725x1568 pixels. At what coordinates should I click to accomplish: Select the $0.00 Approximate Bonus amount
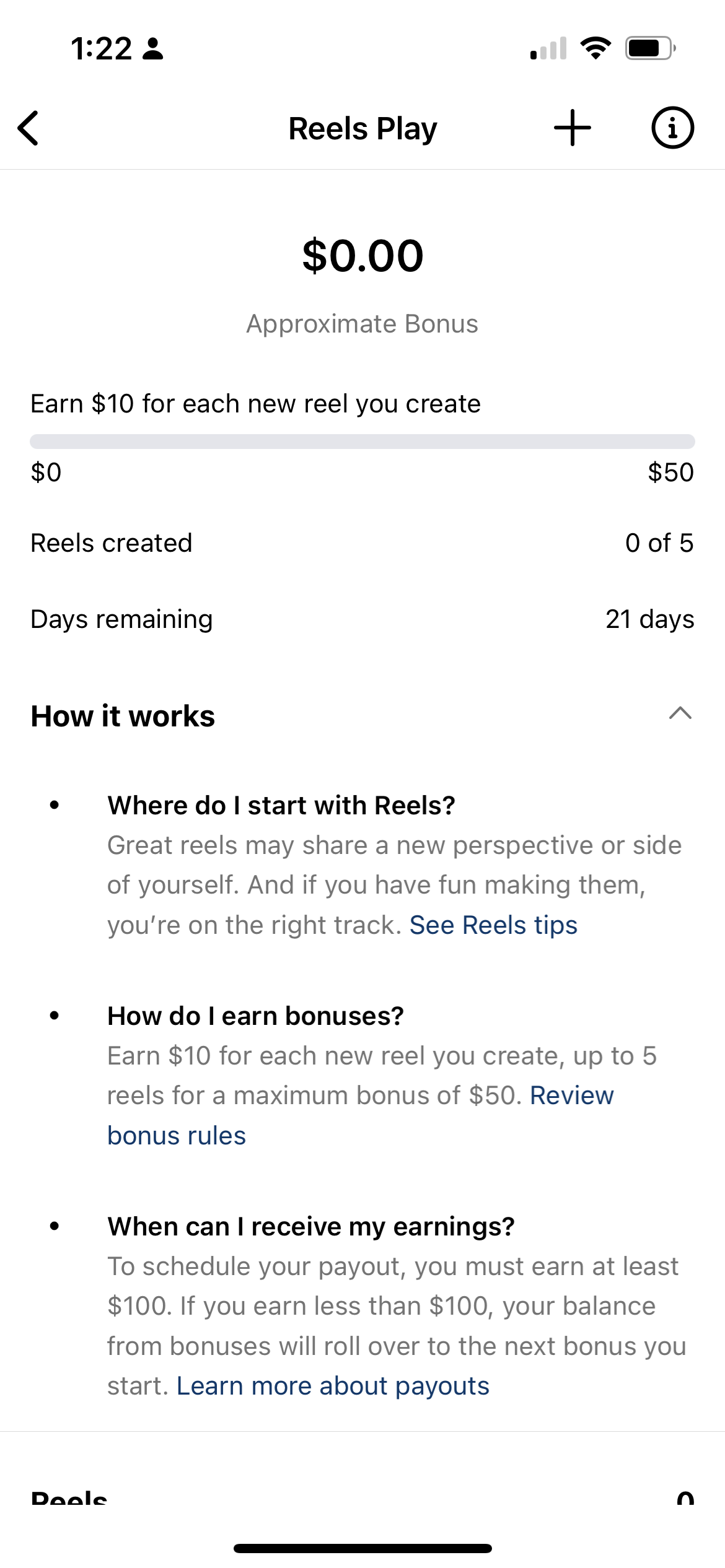point(362,256)
